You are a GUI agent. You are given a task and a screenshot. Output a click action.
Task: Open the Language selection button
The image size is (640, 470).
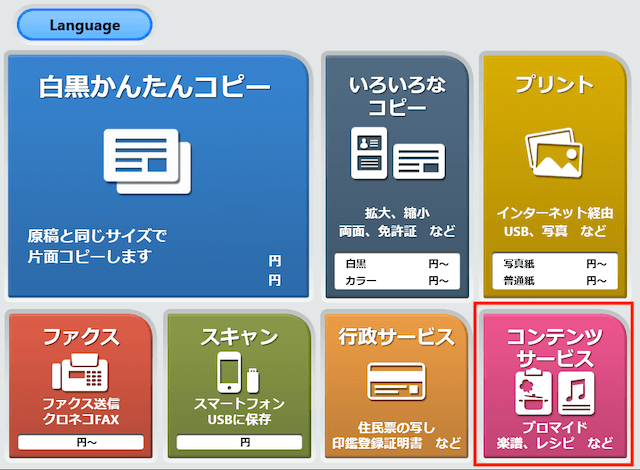pos(85,25)
